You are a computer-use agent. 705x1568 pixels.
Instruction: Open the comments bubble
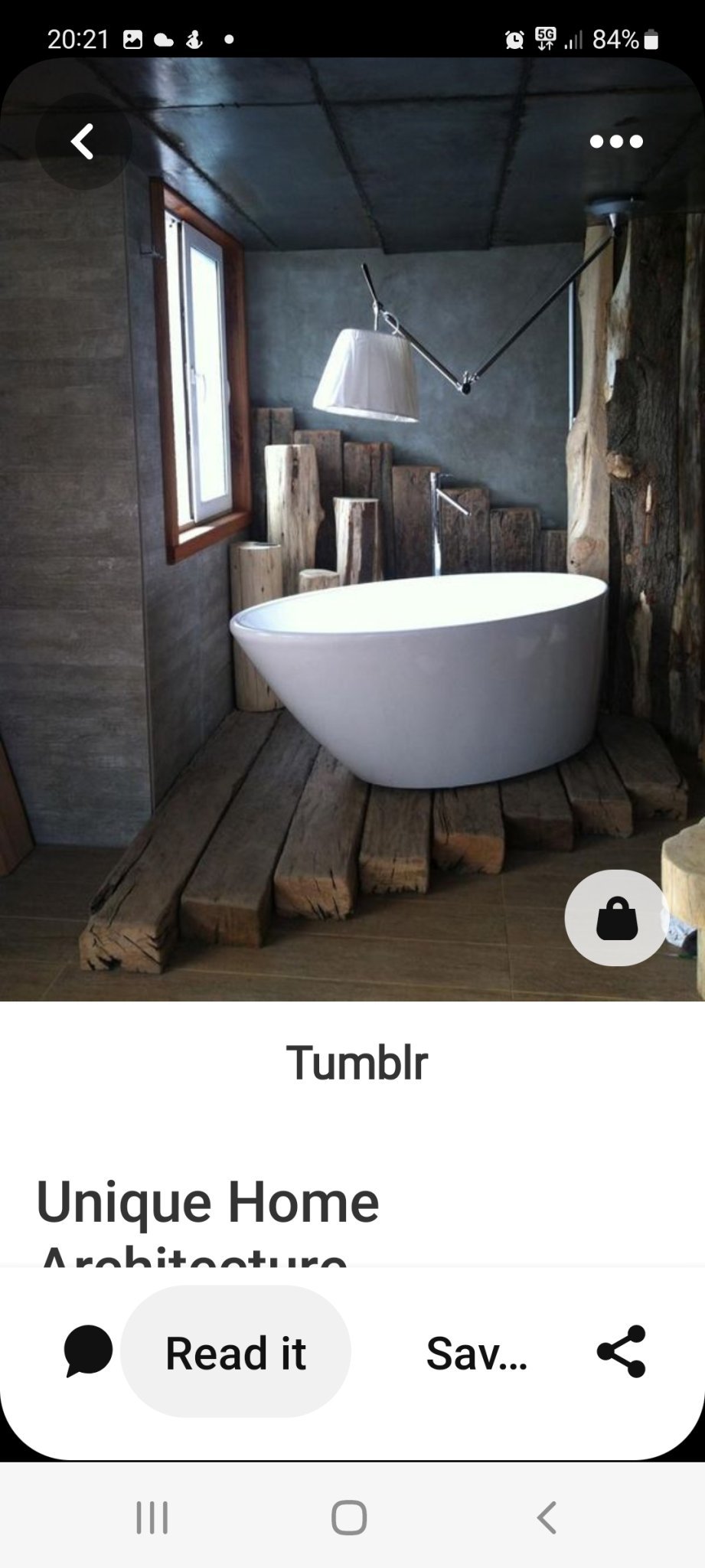coord(88,1351)
